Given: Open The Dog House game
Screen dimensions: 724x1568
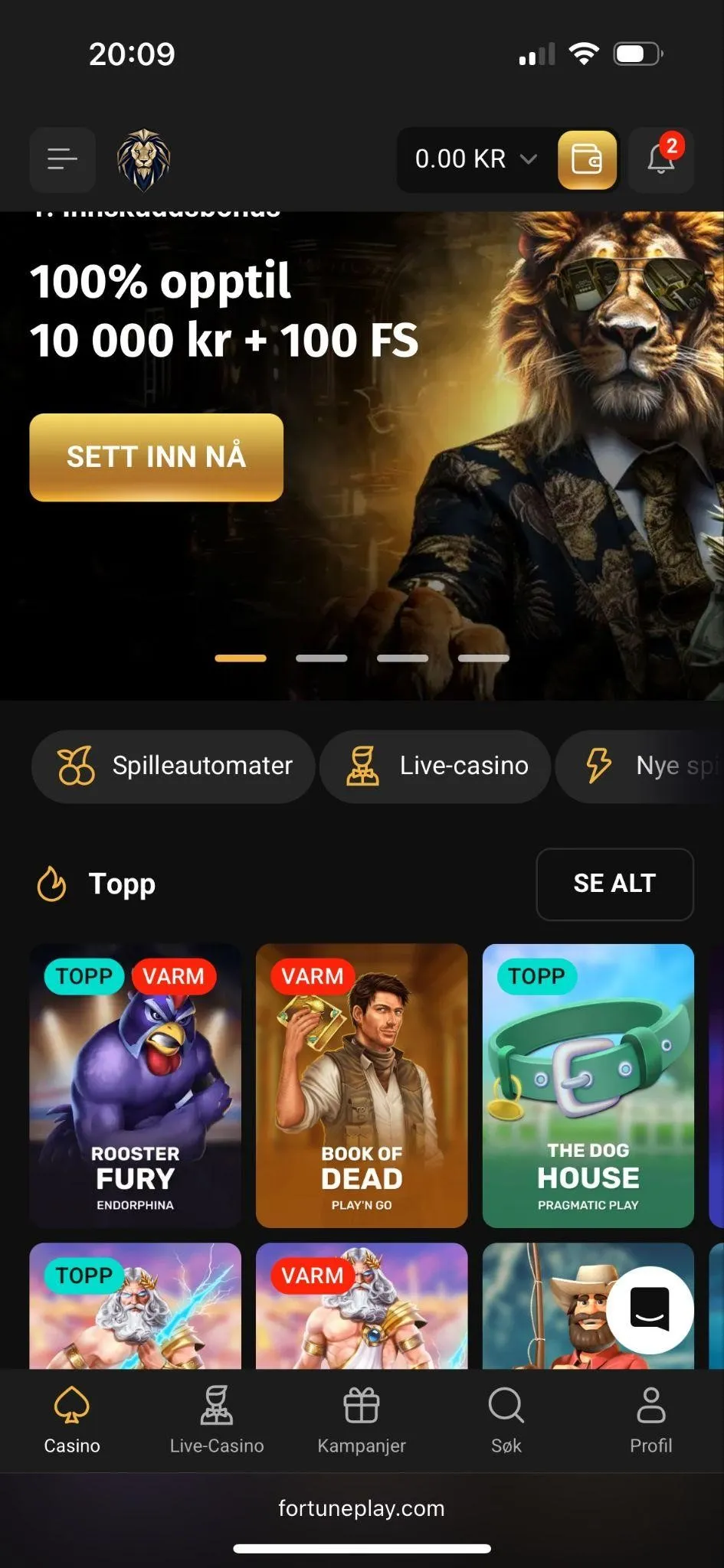Looking at the screenshot, I should tap(588, 1085).
